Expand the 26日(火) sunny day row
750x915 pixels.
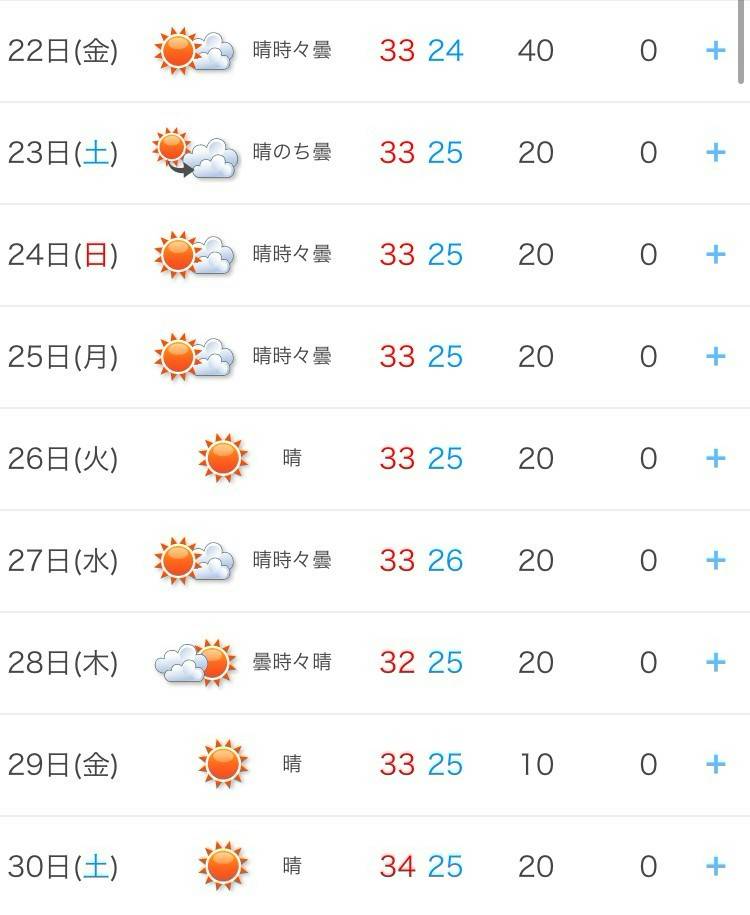715,458
